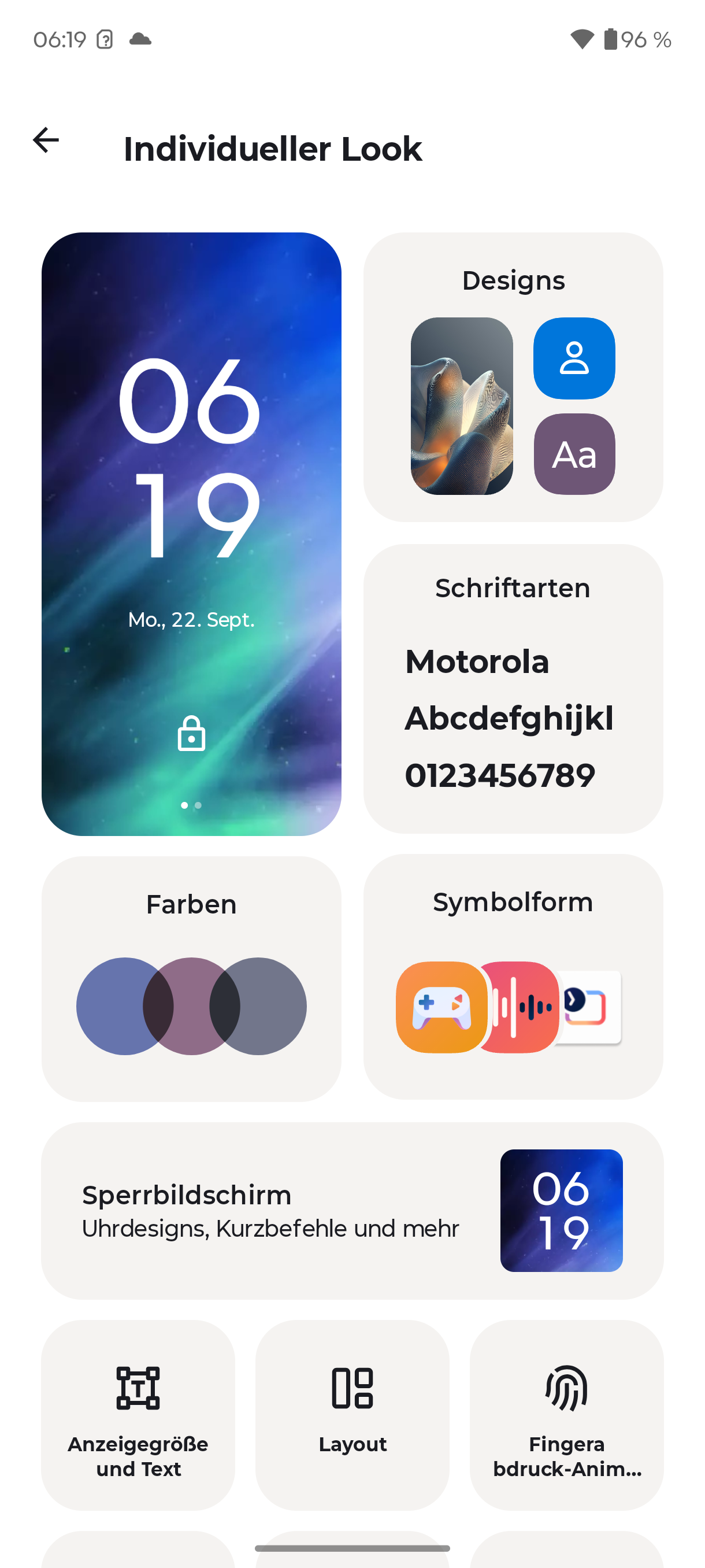This screenshot has width=705, height=1568.
Task: Open Symbolform icon shape settings
Action: (x=513, y=977)
